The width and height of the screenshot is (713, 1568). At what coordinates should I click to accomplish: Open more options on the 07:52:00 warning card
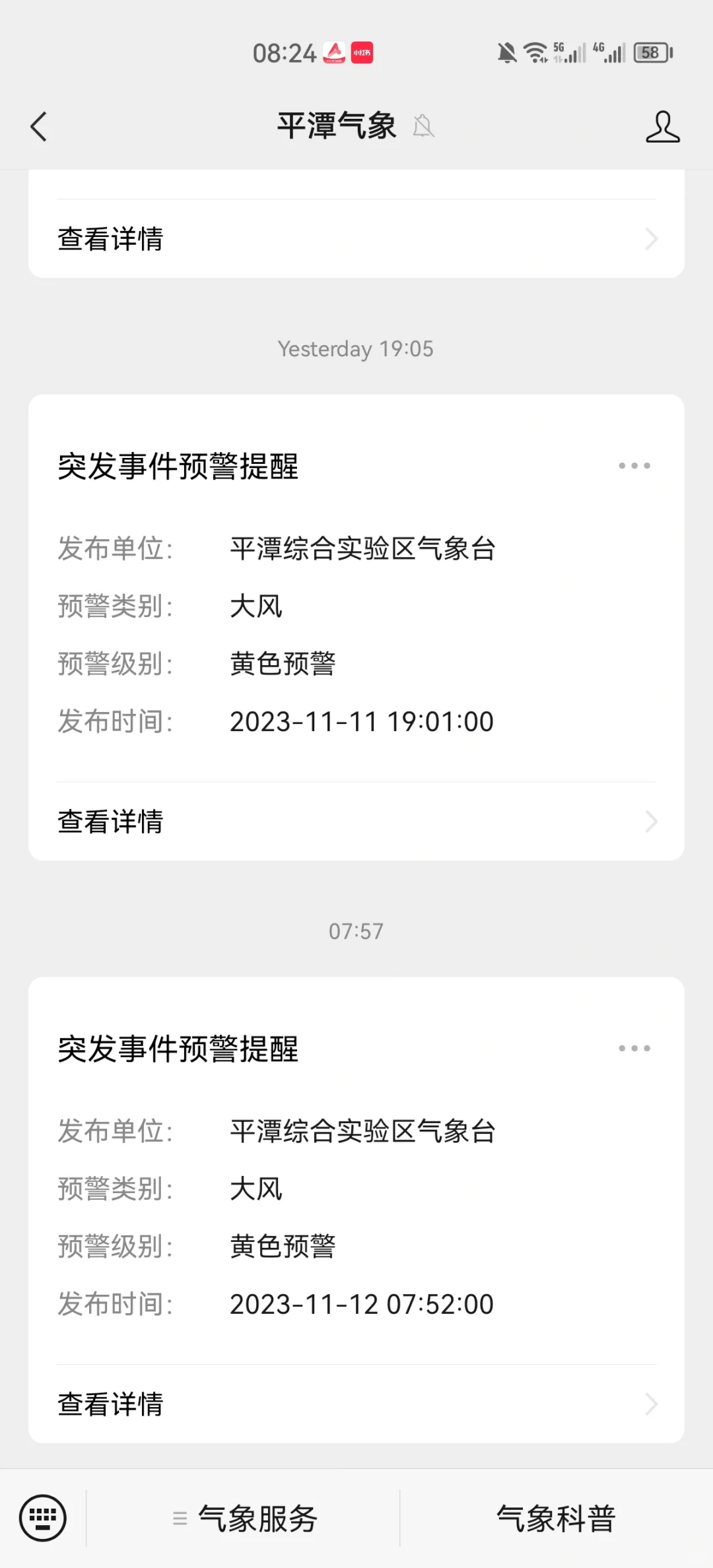(x=634, y=1049)
